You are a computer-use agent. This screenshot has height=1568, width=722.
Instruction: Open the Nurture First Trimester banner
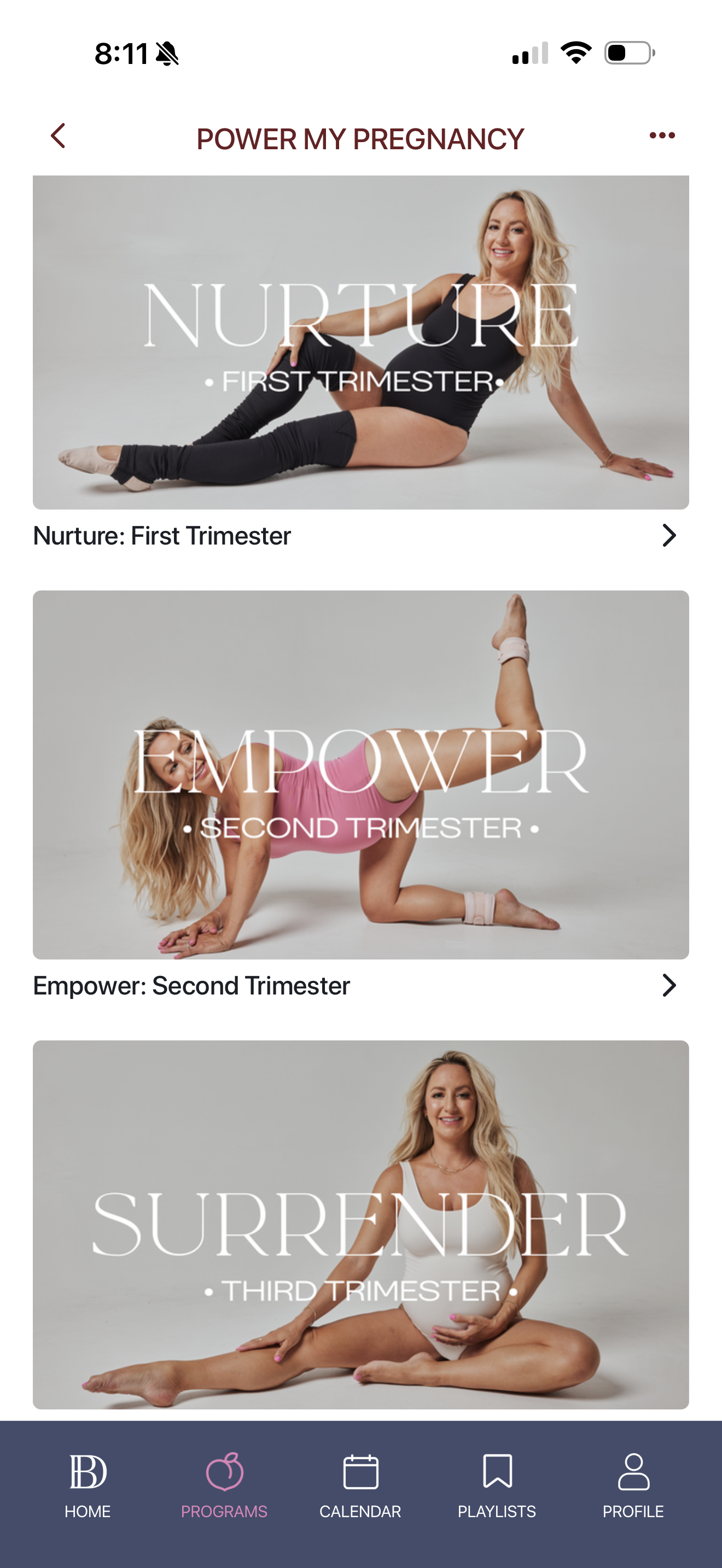coord(360,342)
